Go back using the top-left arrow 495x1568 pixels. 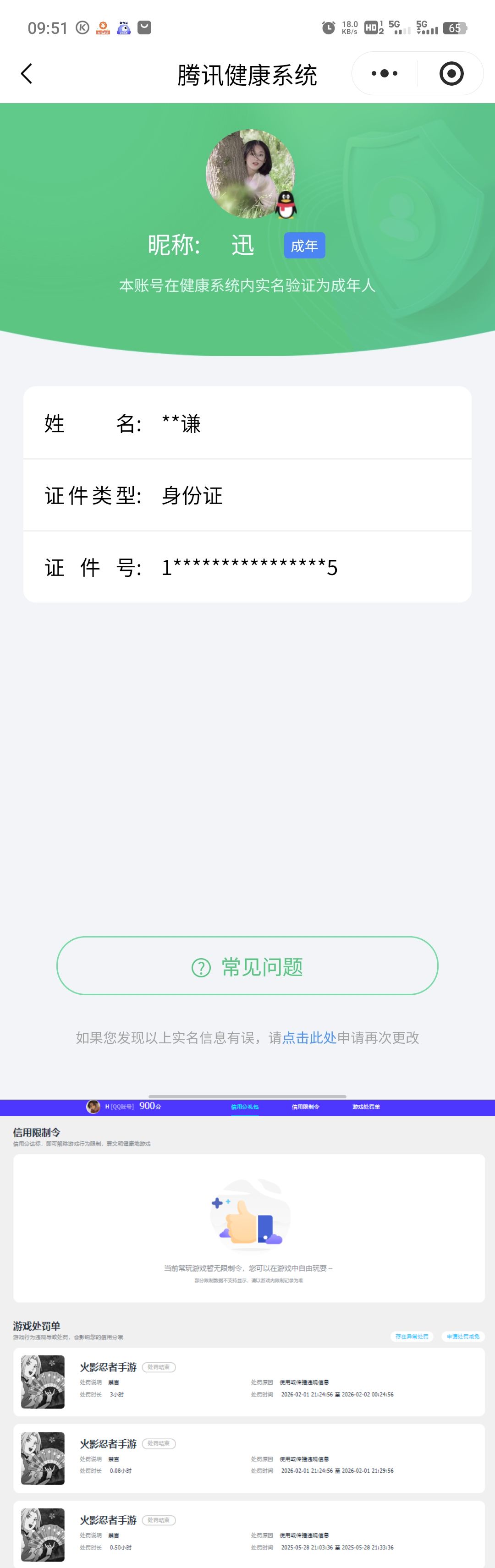pos(27,74)
